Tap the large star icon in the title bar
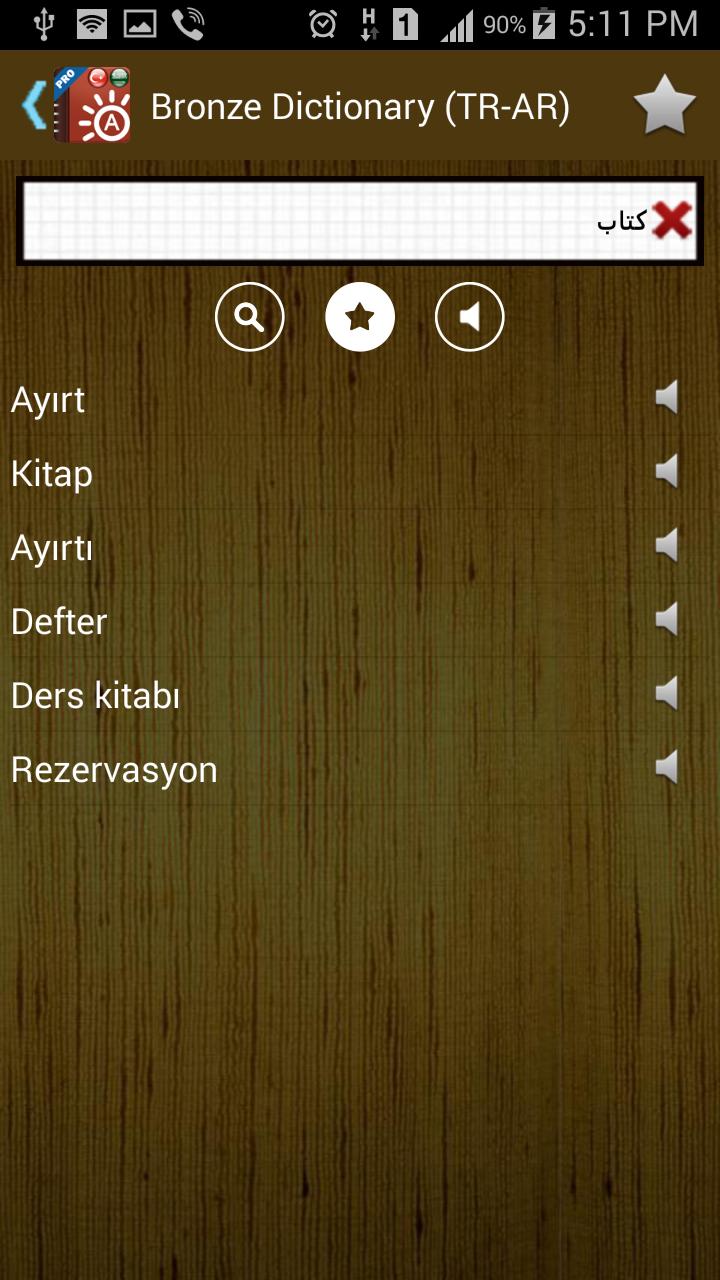The image size is (720, 1280). pos(667,101)
